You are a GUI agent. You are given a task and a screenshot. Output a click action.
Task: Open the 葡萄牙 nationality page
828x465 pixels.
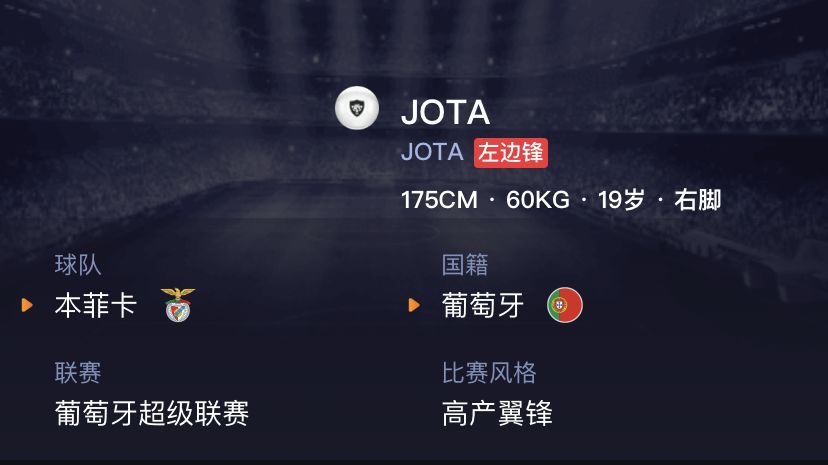point(484,305)
